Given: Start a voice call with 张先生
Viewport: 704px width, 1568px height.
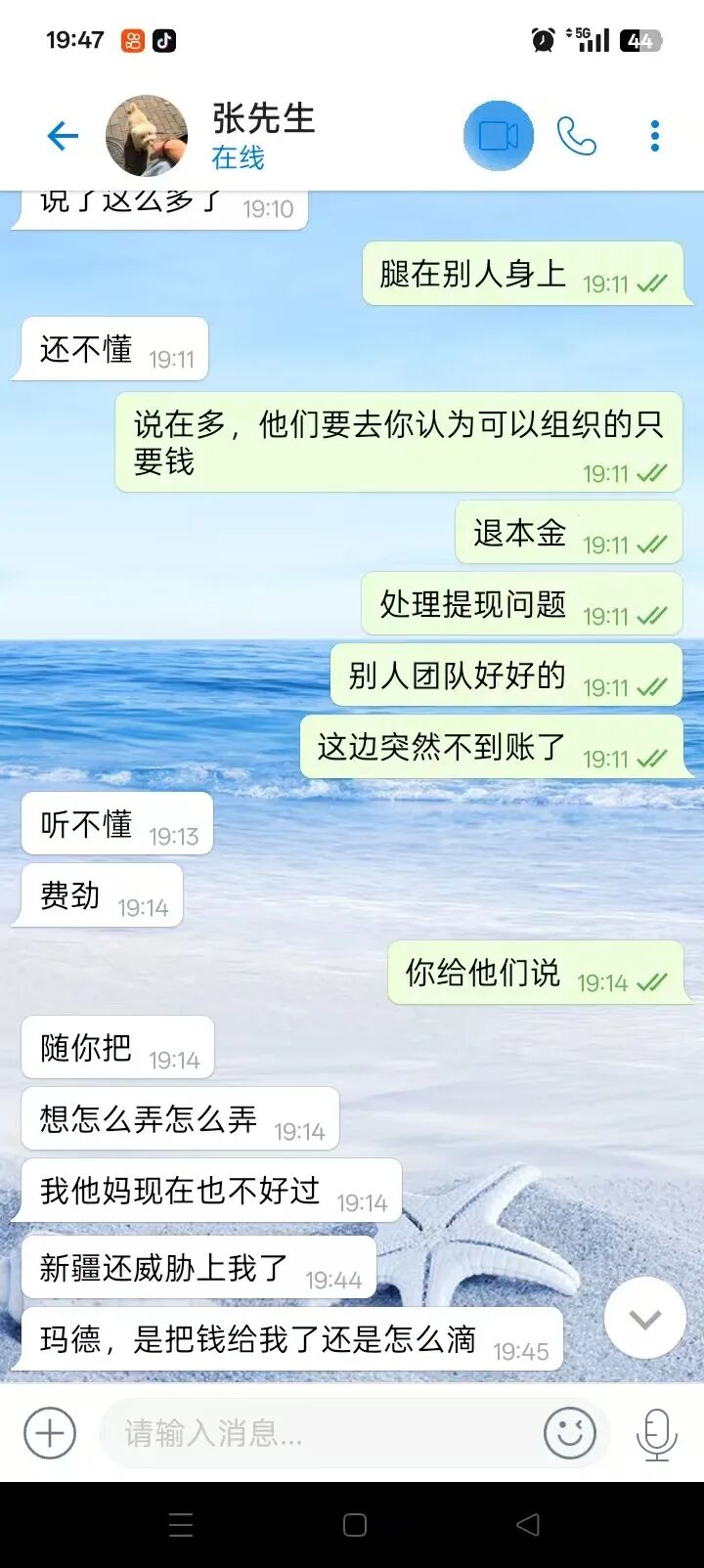Looking at the screenshot, I should pos(575,135).
